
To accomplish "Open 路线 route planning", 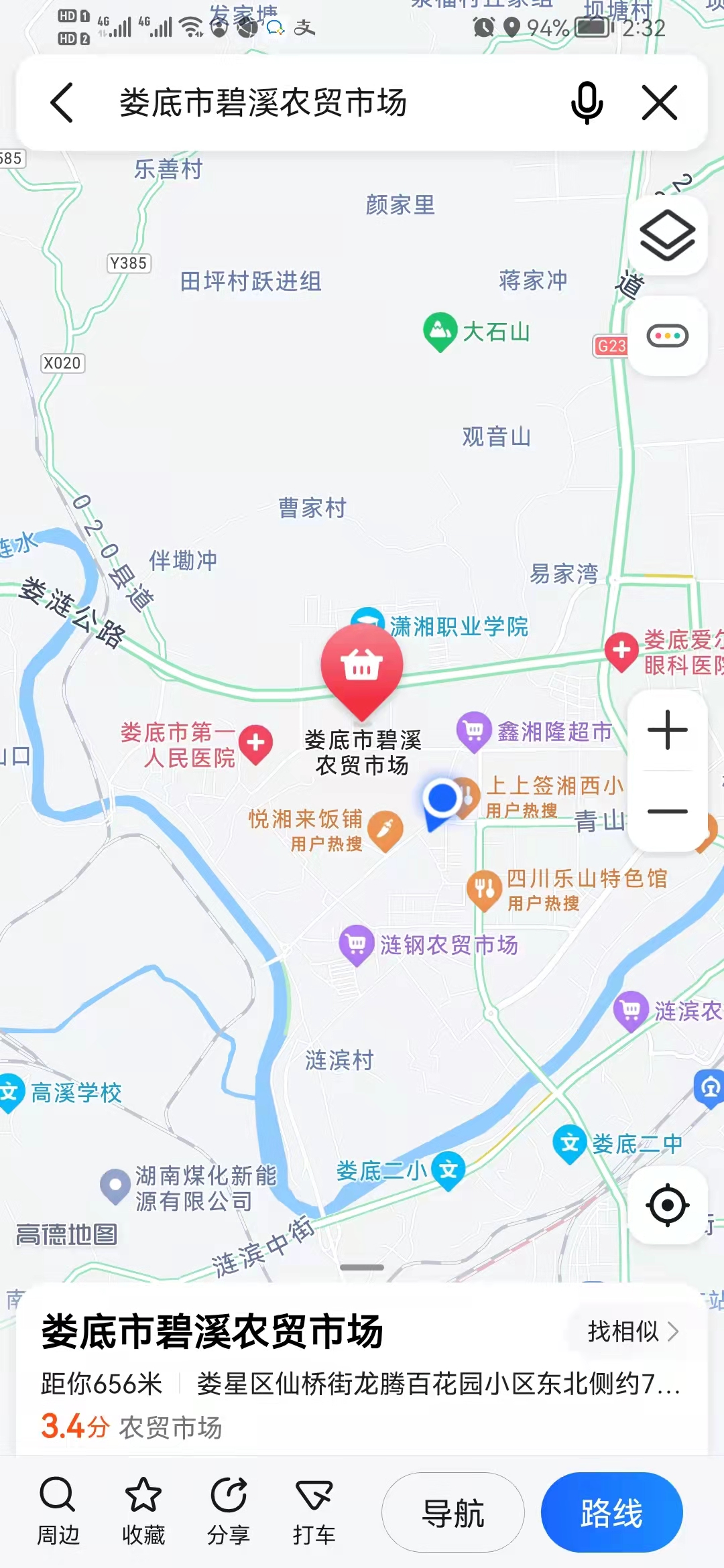I will (611, 1513).
